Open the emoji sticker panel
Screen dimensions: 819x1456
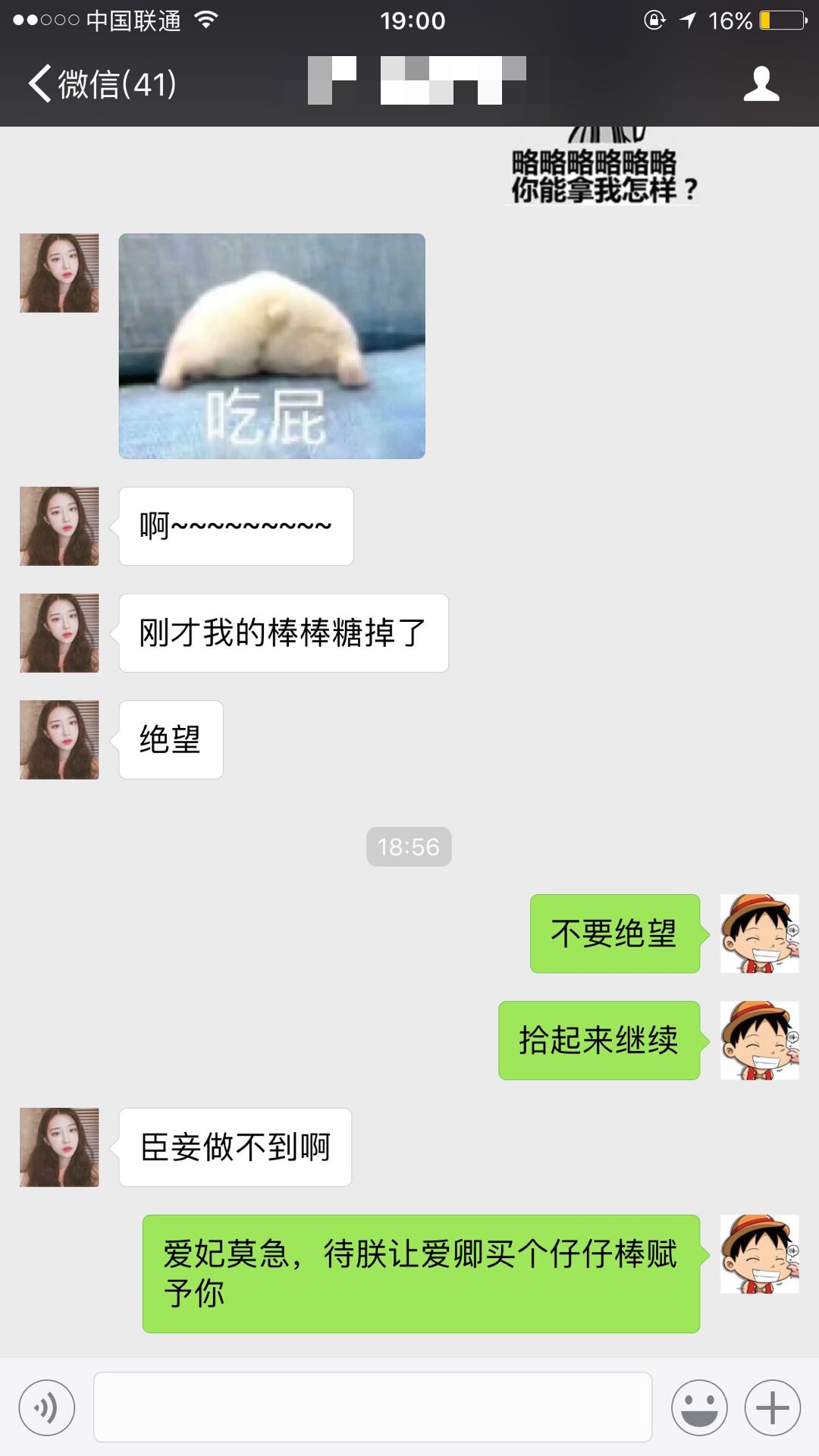(x=698, y=1407)
